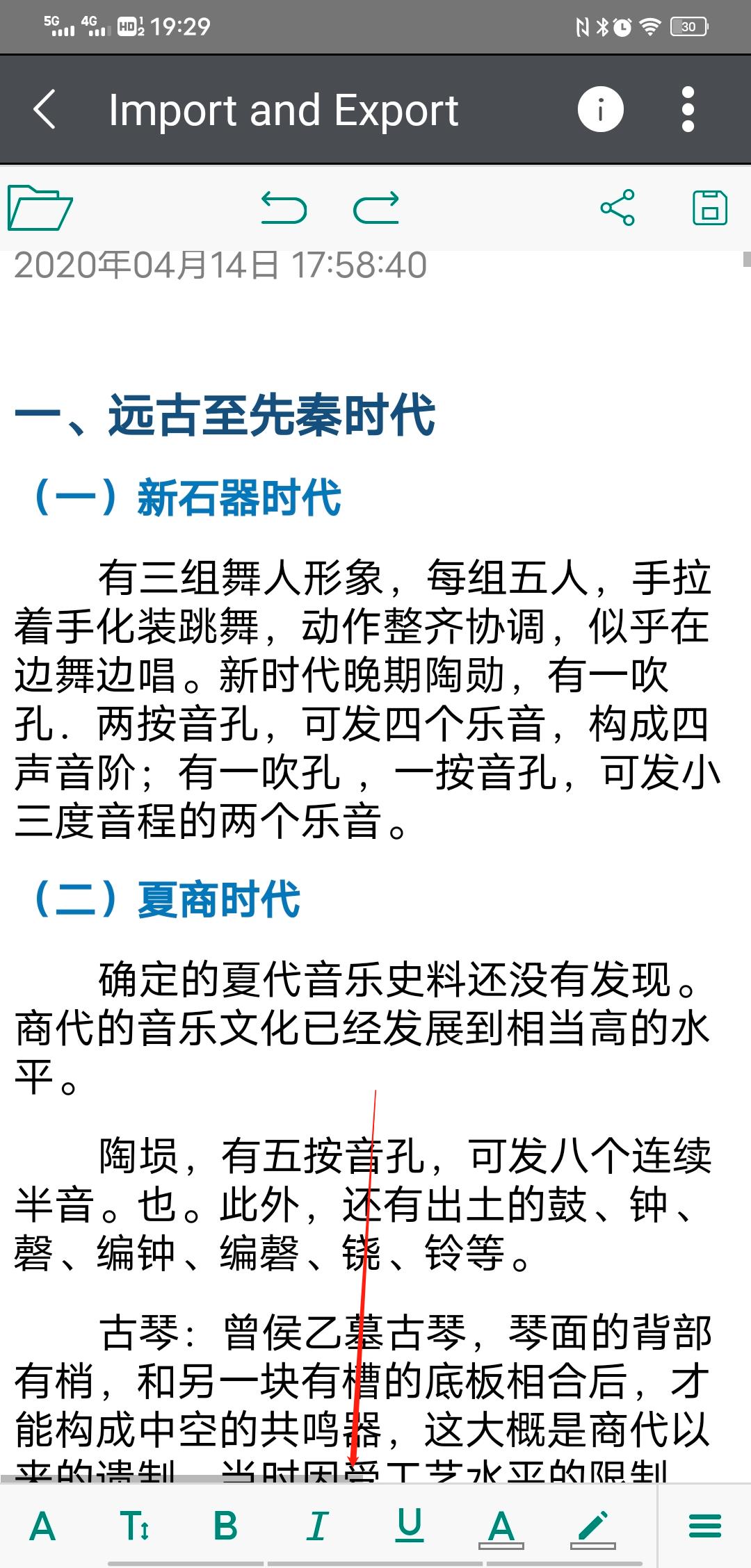
Task: Open the info icon
Action: [x=600, y=110]
